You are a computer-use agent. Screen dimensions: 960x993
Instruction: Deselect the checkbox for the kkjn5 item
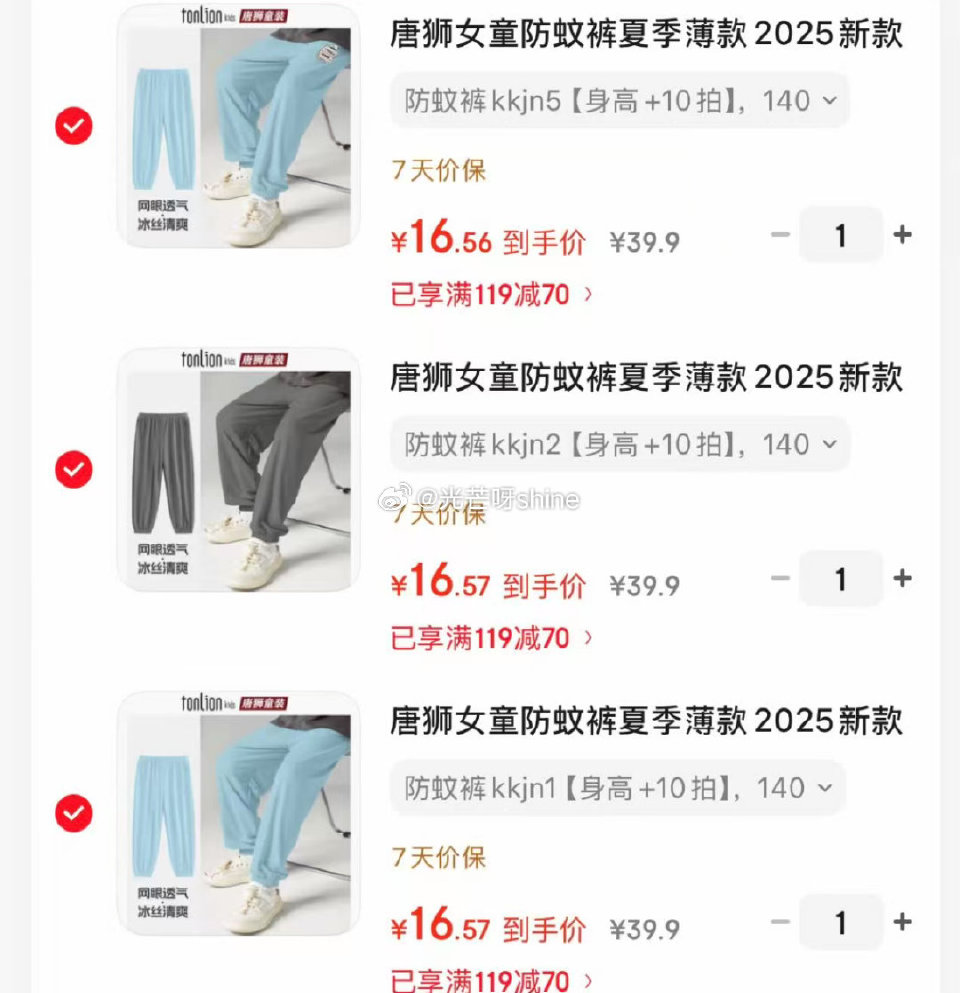click(x=73, y=126)
